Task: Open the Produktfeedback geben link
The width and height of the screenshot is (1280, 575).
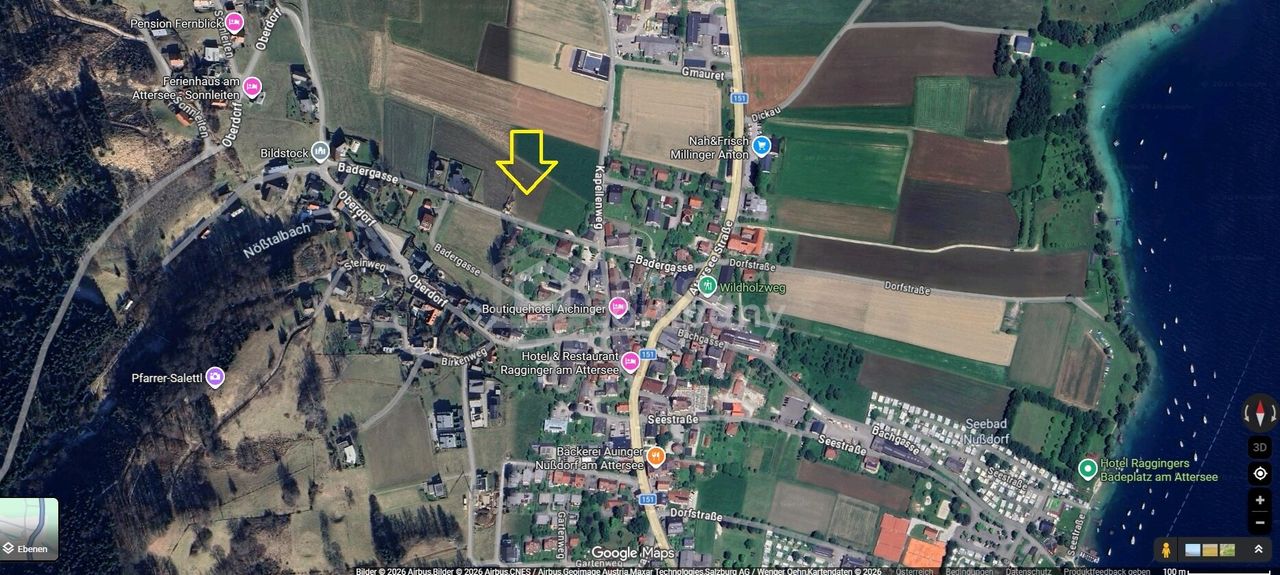Action: (1105, 571)
